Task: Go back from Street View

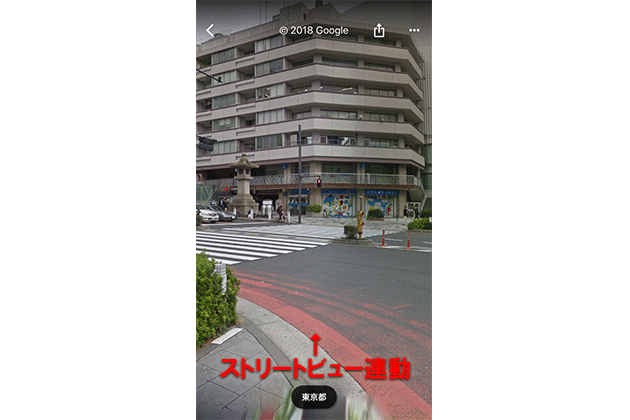Action: 210,31
